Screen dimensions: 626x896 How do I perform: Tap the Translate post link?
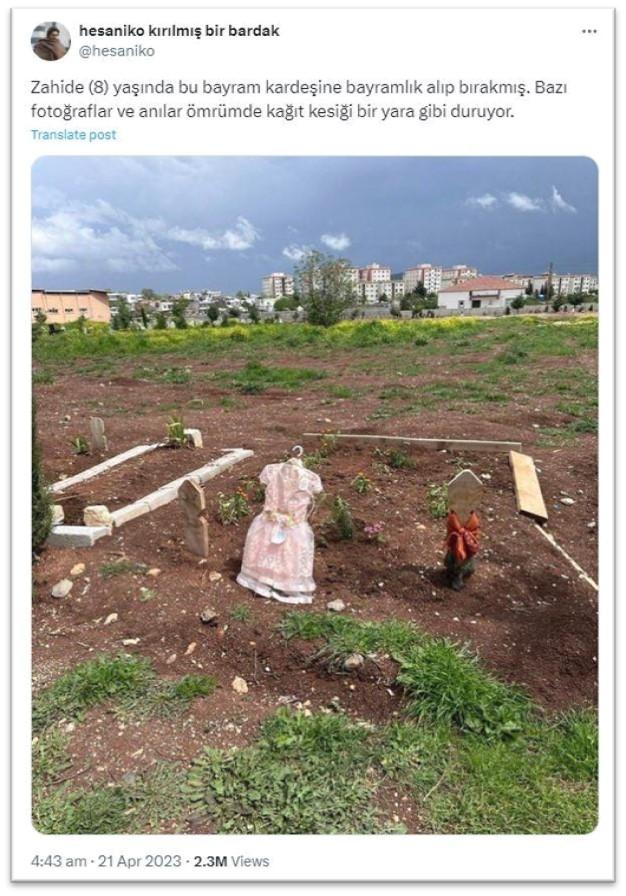73,135
